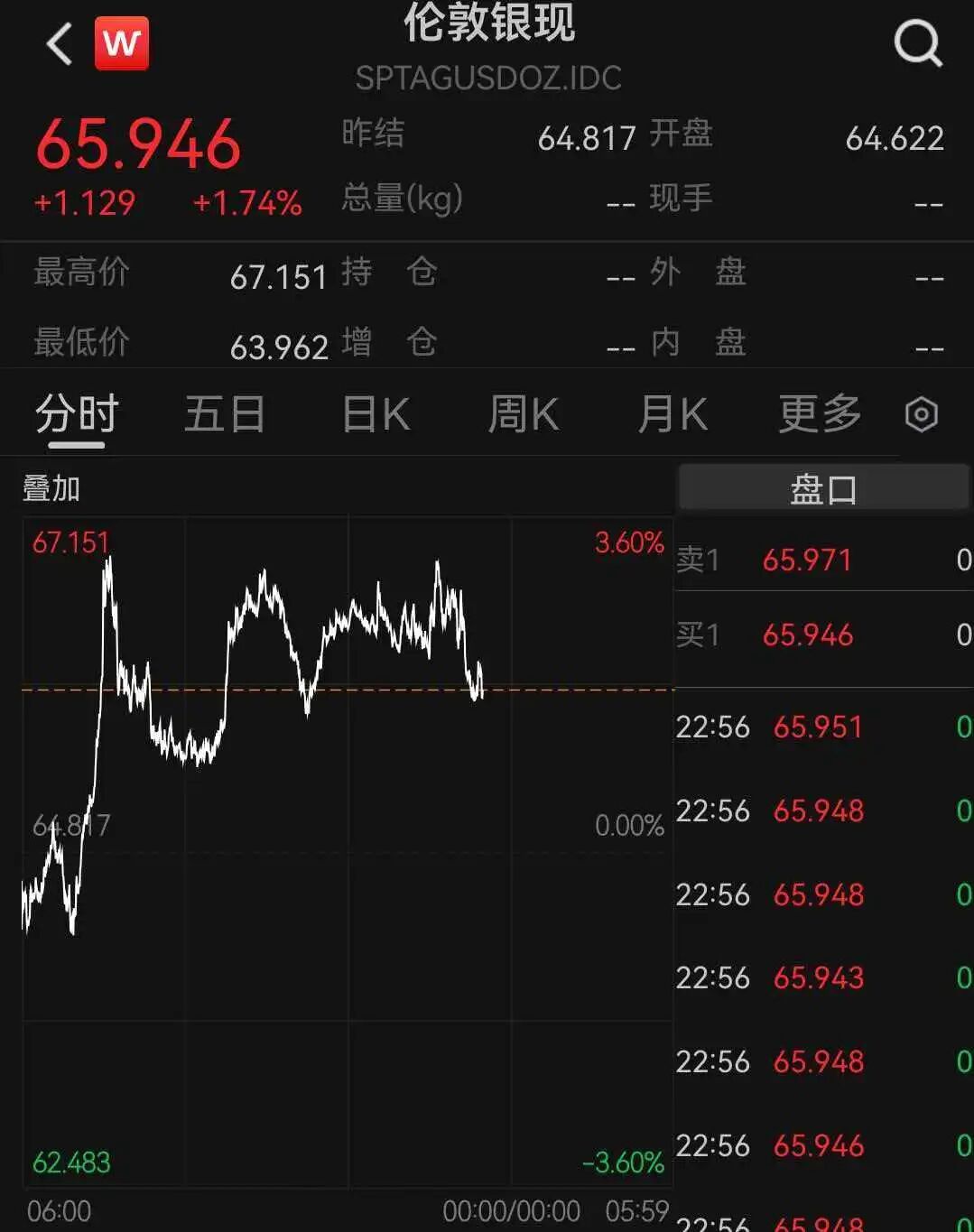Screen dimensions: 974x1232
Task: Tap the red W app icon
Action: click(x=122, y=43)
